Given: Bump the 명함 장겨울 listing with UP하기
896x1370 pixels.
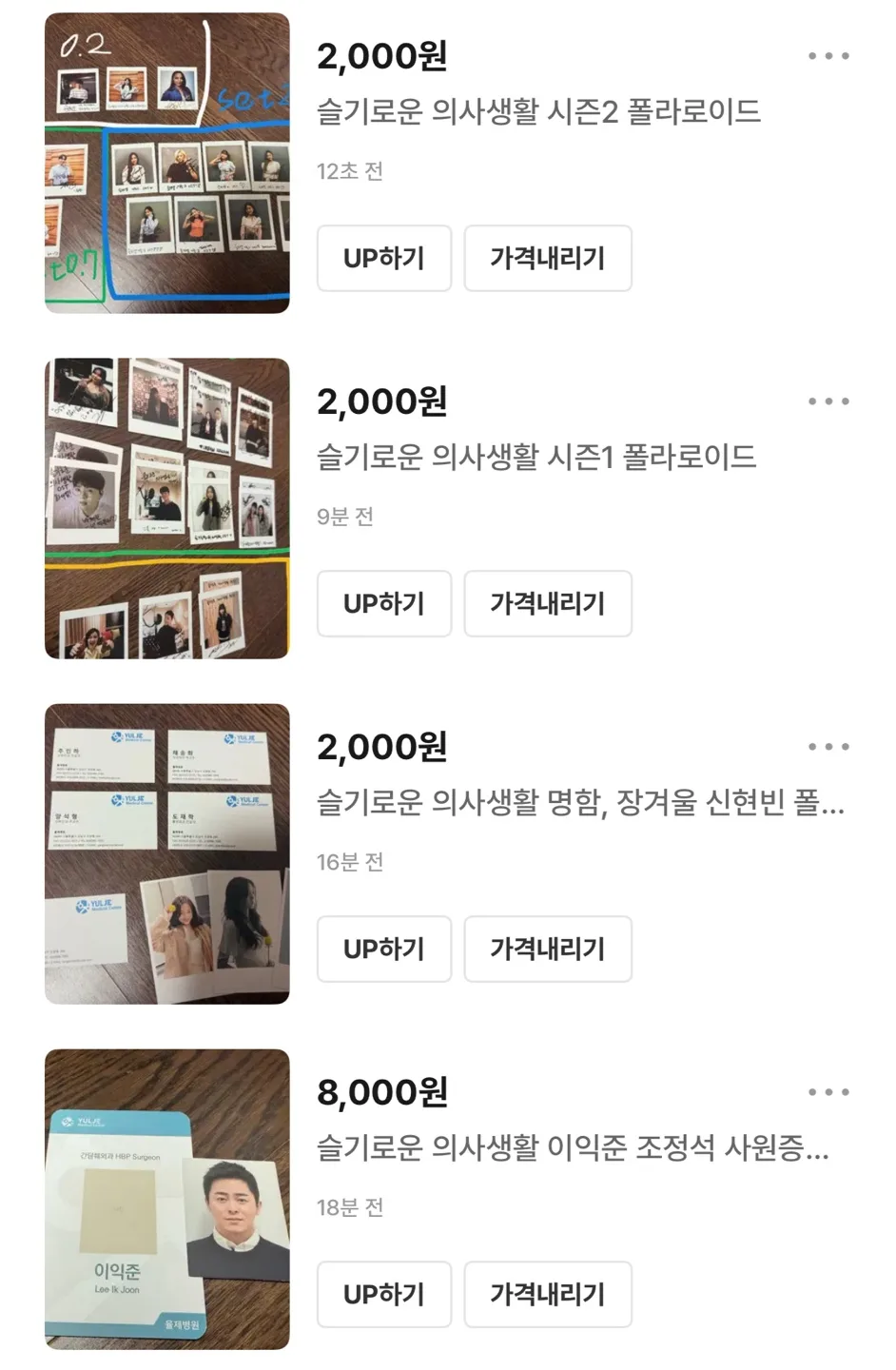Looking at the screenshot, I should (x=383, y=949).
